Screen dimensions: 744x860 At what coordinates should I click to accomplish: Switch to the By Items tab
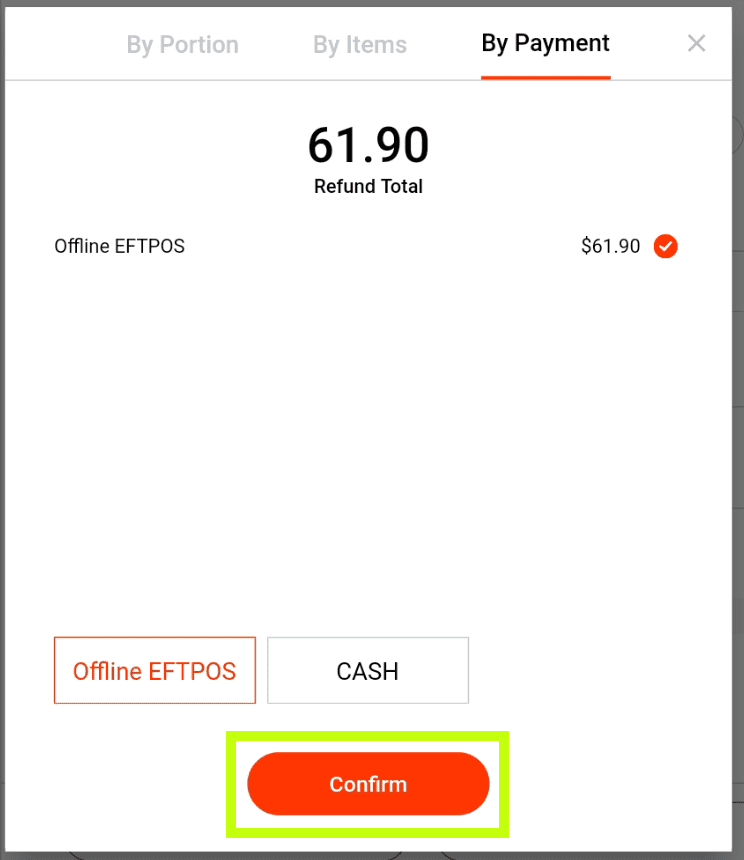(360, 45)
